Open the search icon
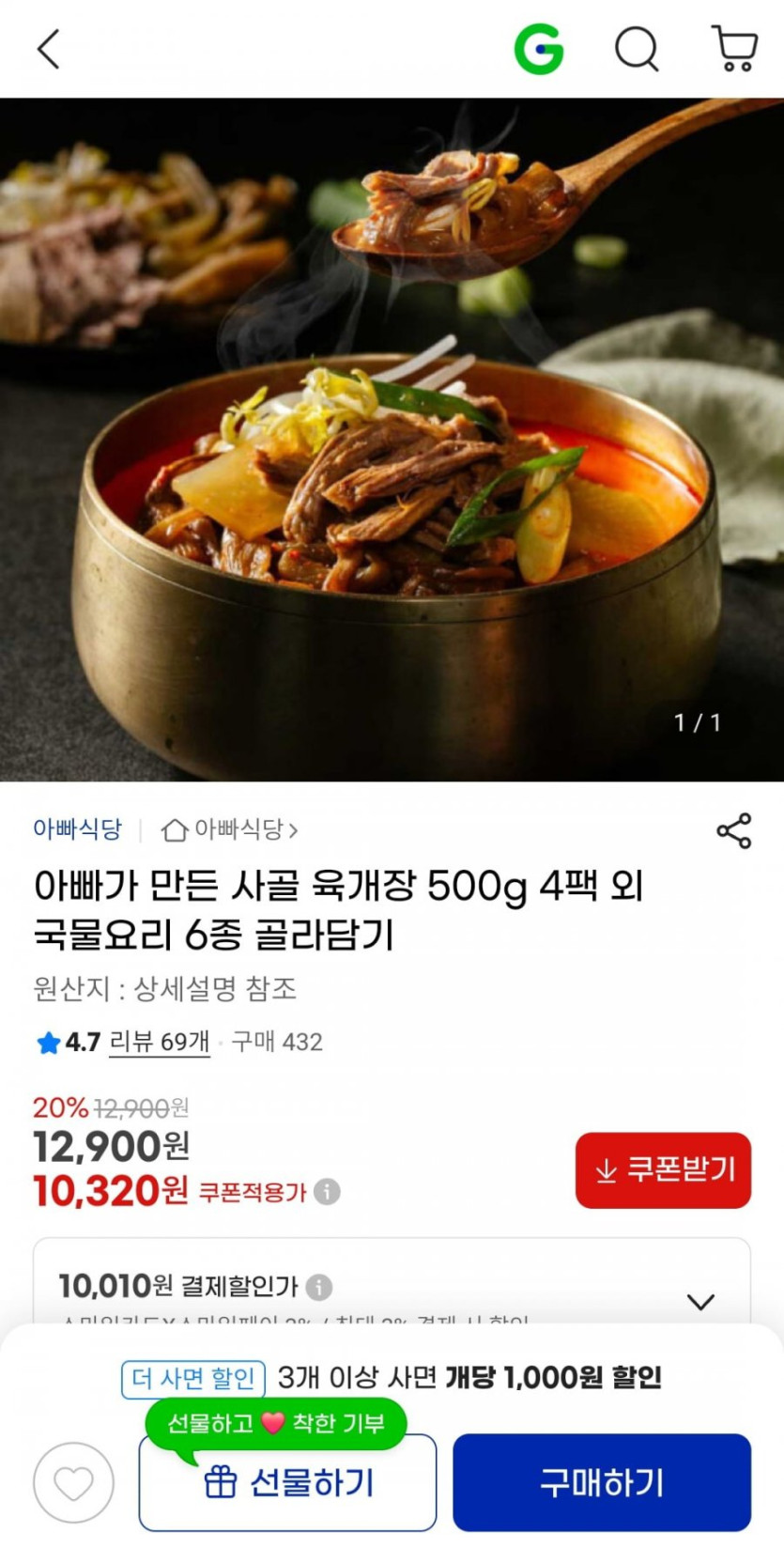Image resolution: width=784 pixels, height=1547 pixels. [637, 49]
